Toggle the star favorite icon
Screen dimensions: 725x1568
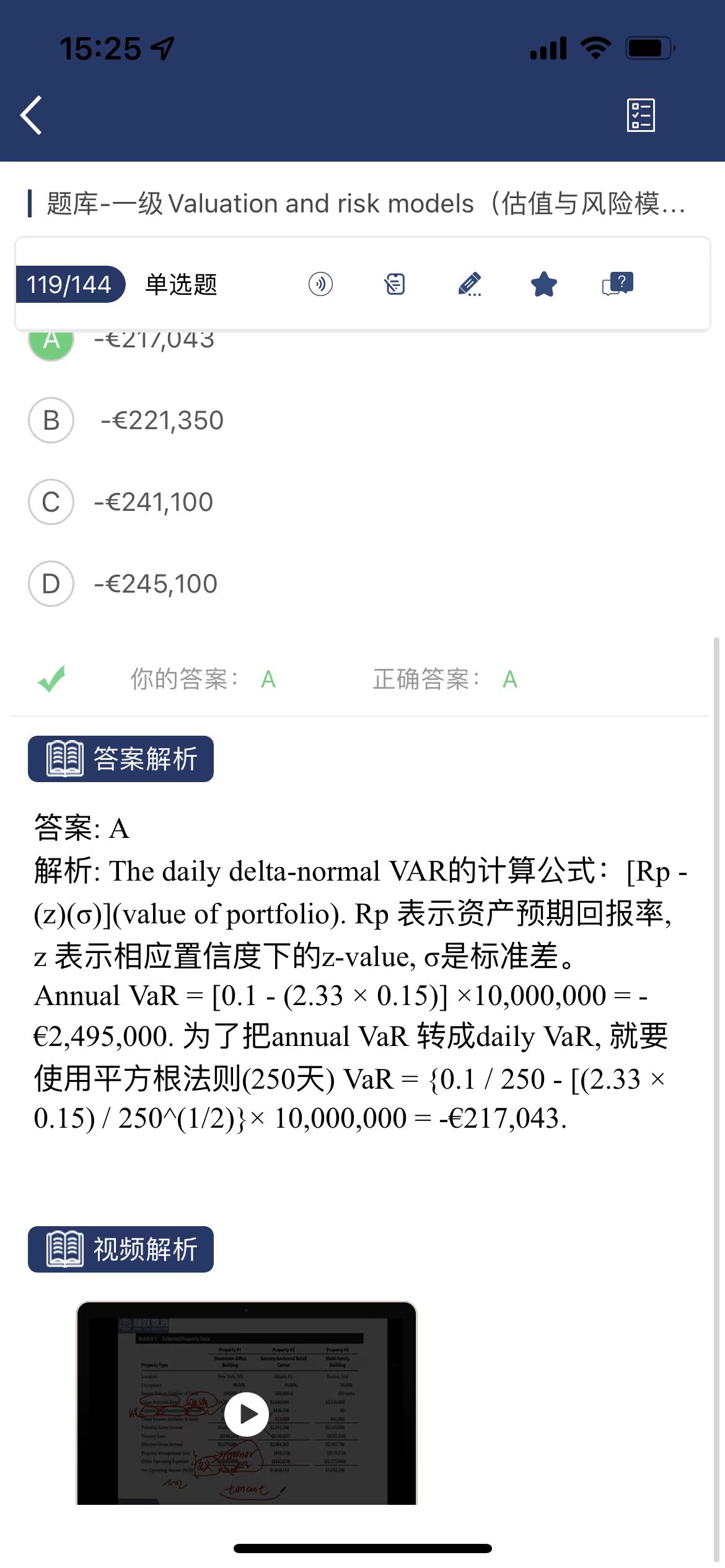click(543, 285)
